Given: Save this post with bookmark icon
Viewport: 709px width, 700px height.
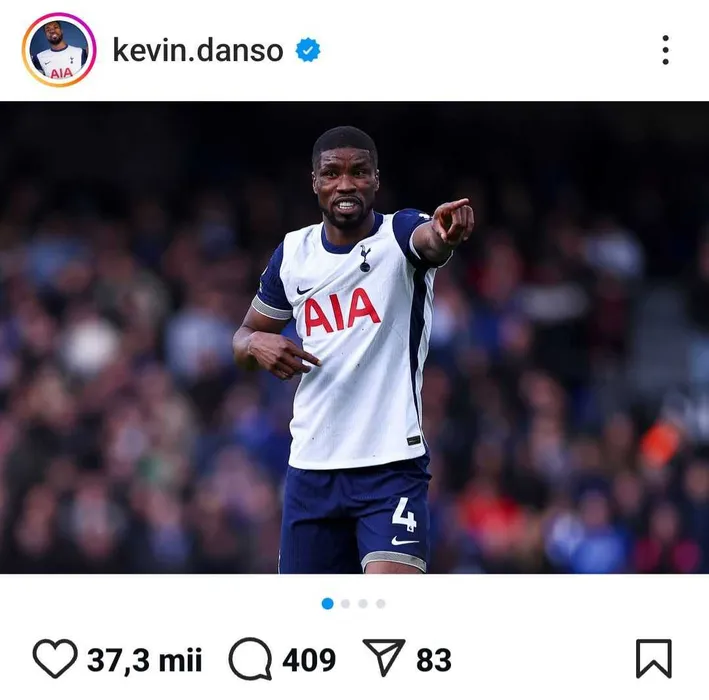Looking at the screenshot, I should [654, 659].
